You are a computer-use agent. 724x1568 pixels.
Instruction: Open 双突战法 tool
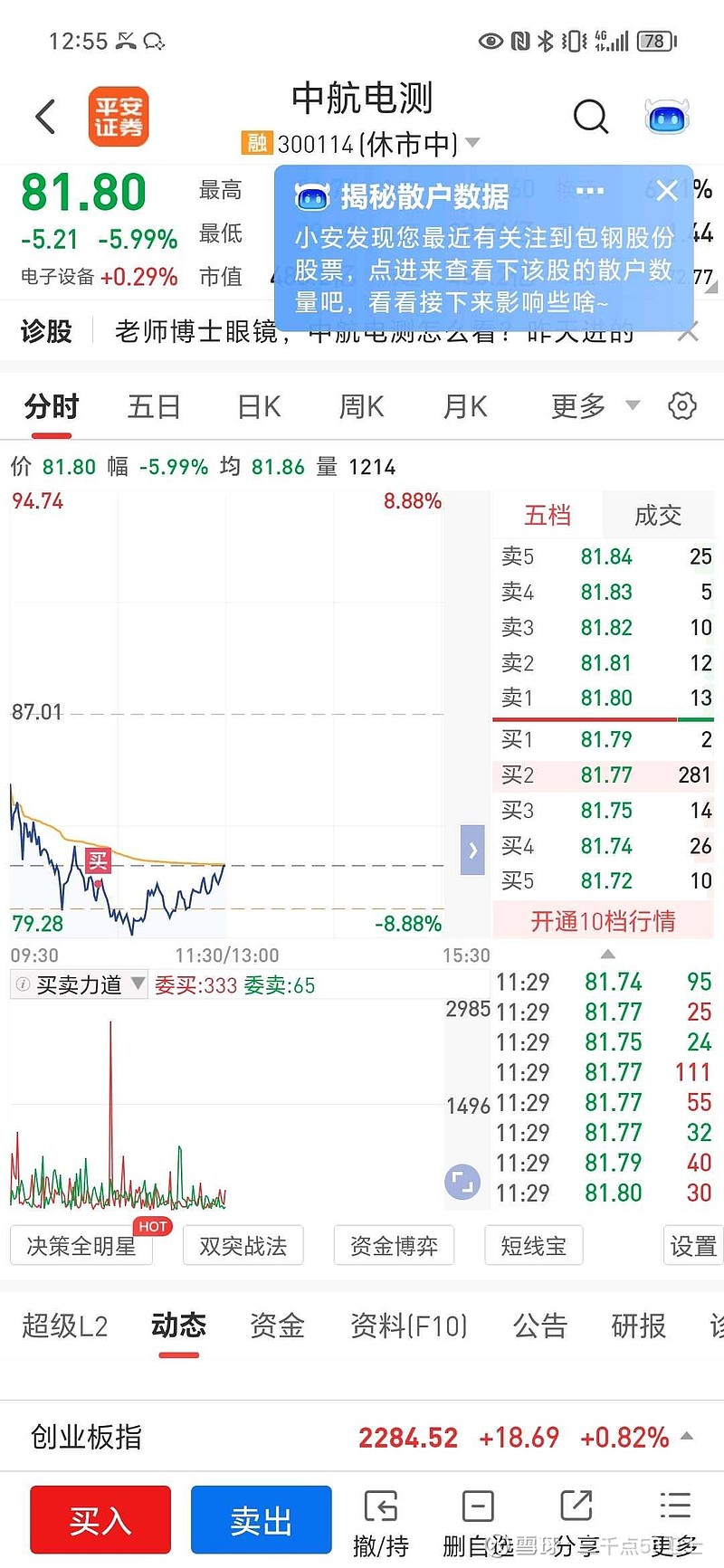[x=243, y=1246]
